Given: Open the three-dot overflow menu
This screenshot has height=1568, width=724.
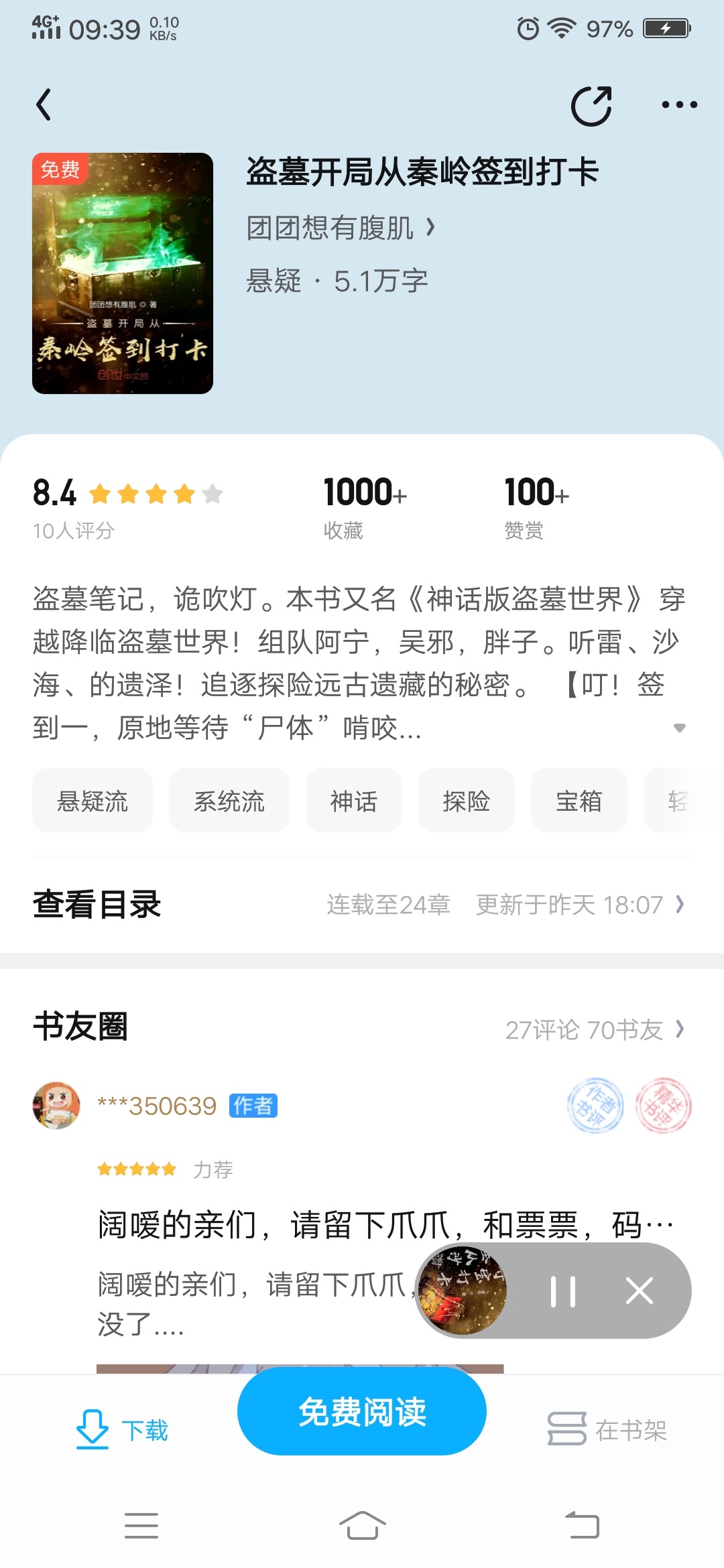Looking at the screenshot, I should pyautogui.click(x=679, y=105).
